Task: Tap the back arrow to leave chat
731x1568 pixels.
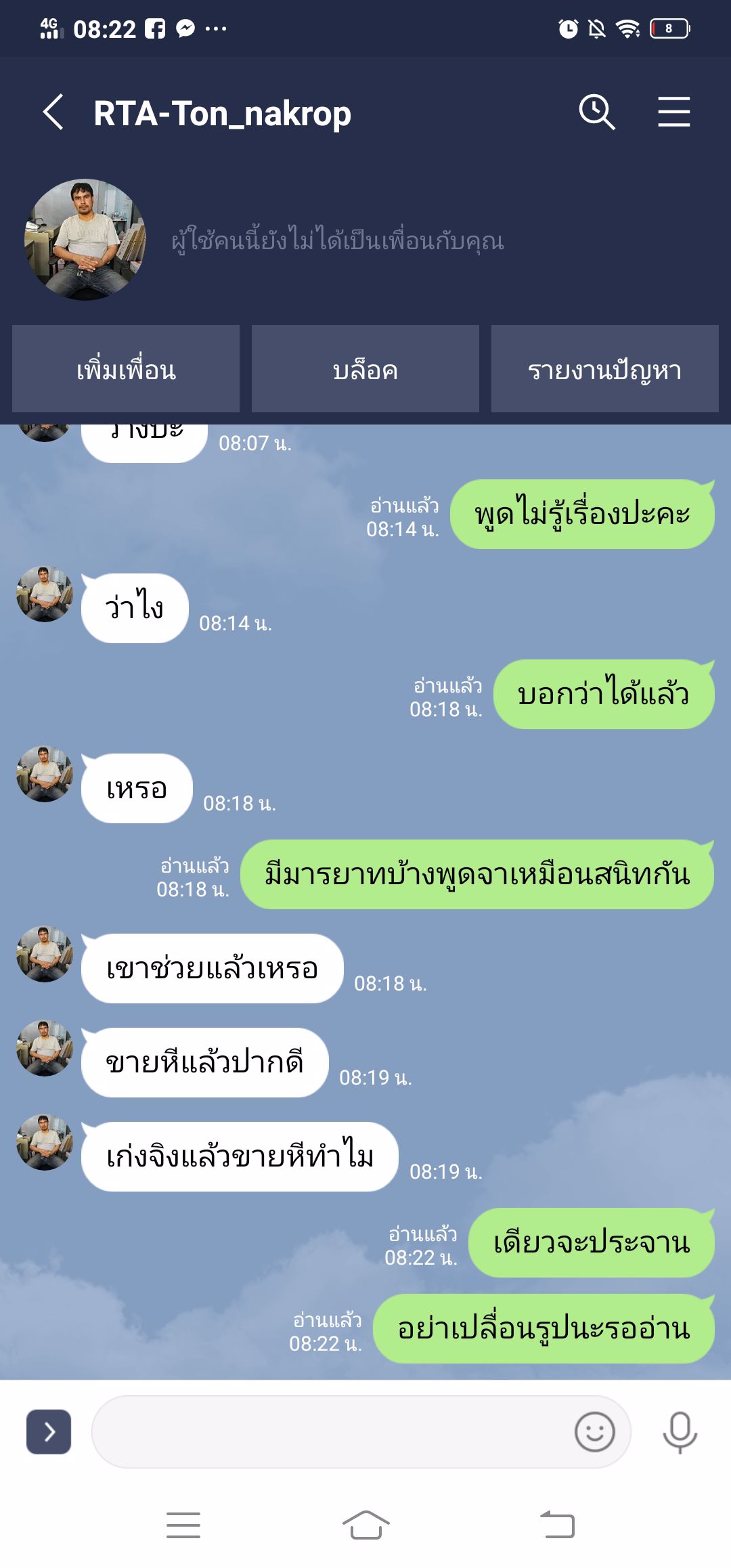Action: tap(53, 113)
